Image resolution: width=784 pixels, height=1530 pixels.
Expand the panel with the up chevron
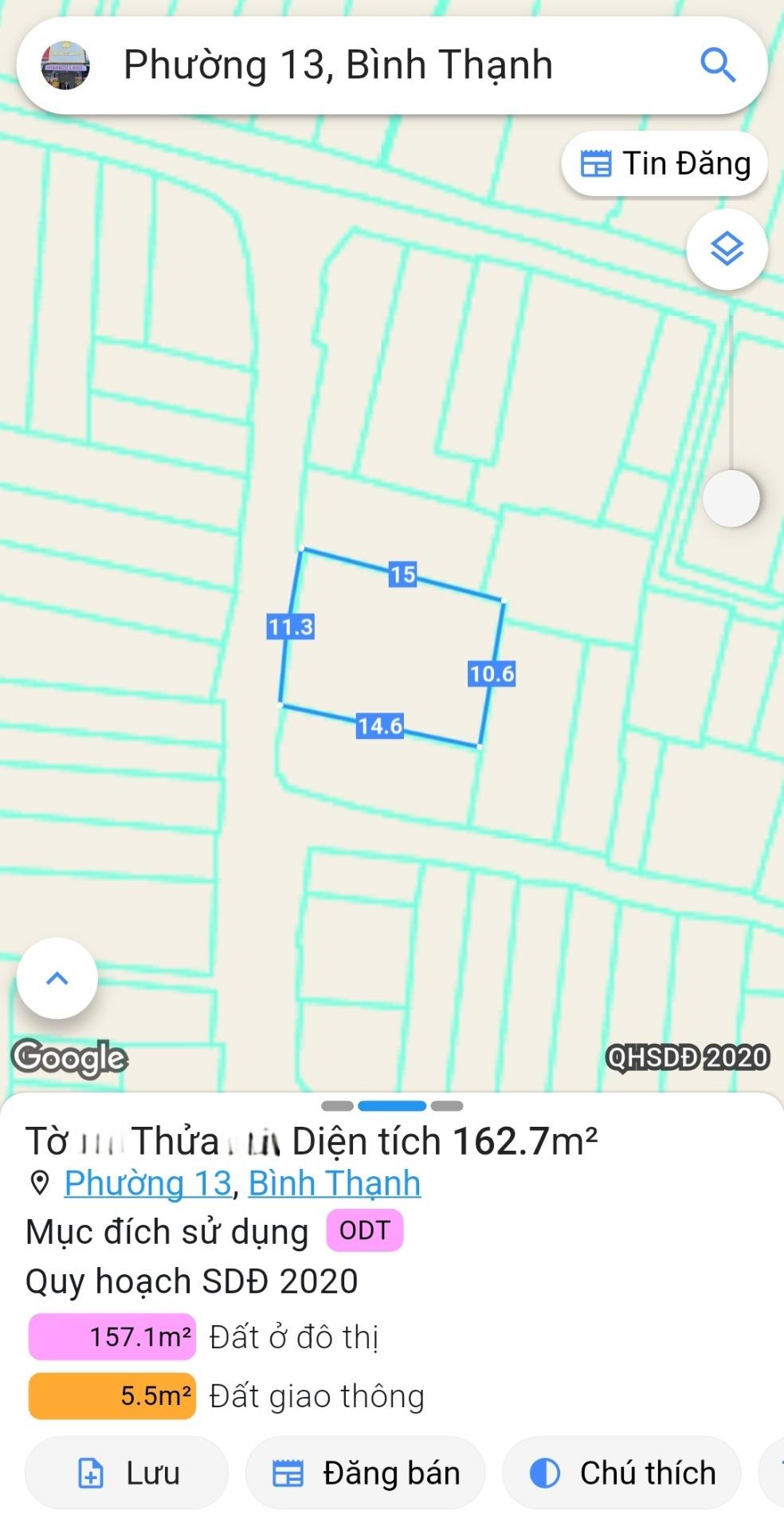[57, 979]
